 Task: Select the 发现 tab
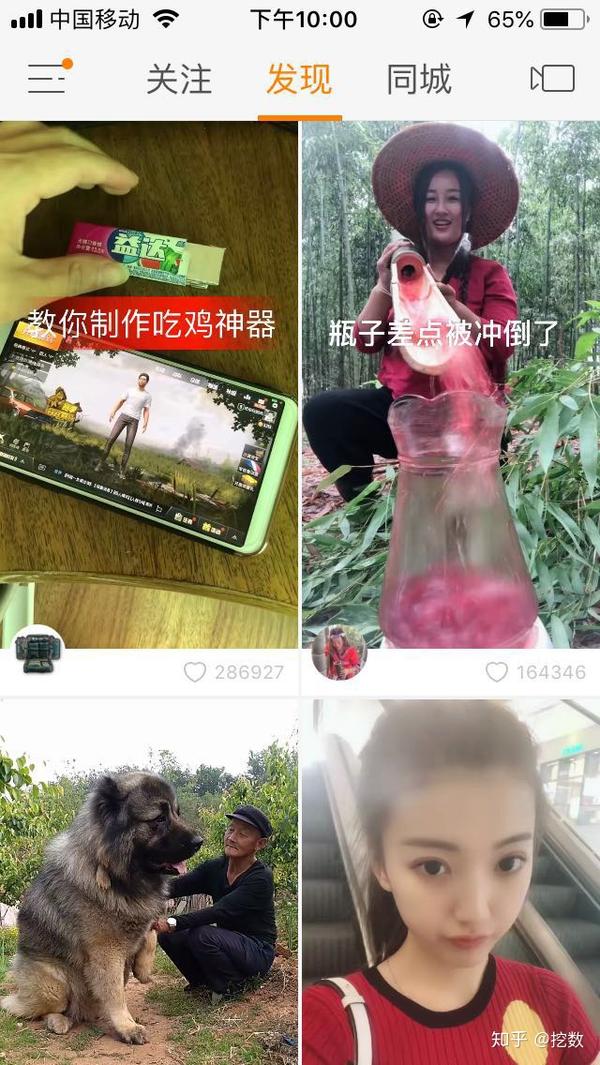(299, 80)
